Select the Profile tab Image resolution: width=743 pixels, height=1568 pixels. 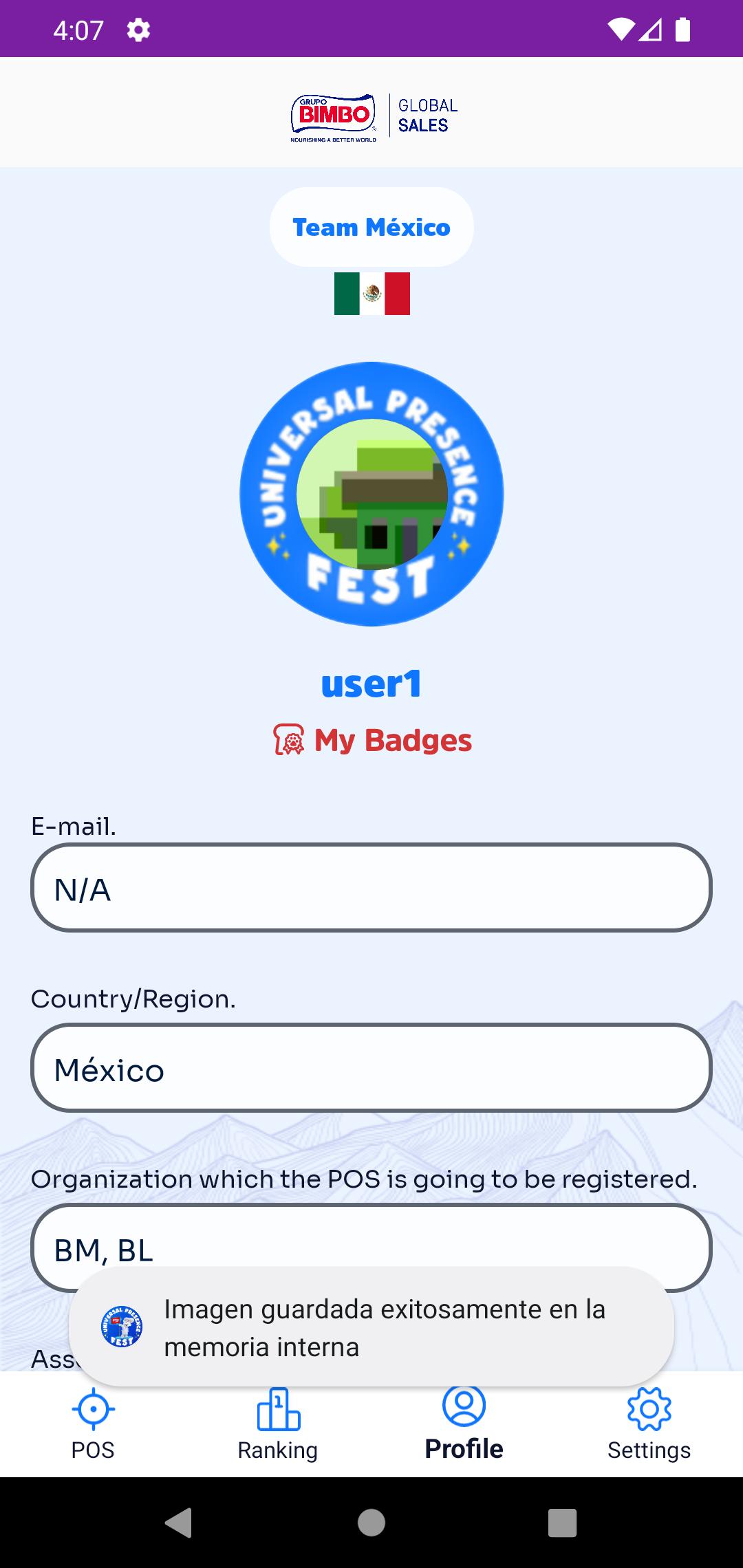click(x=464, y=1424)
